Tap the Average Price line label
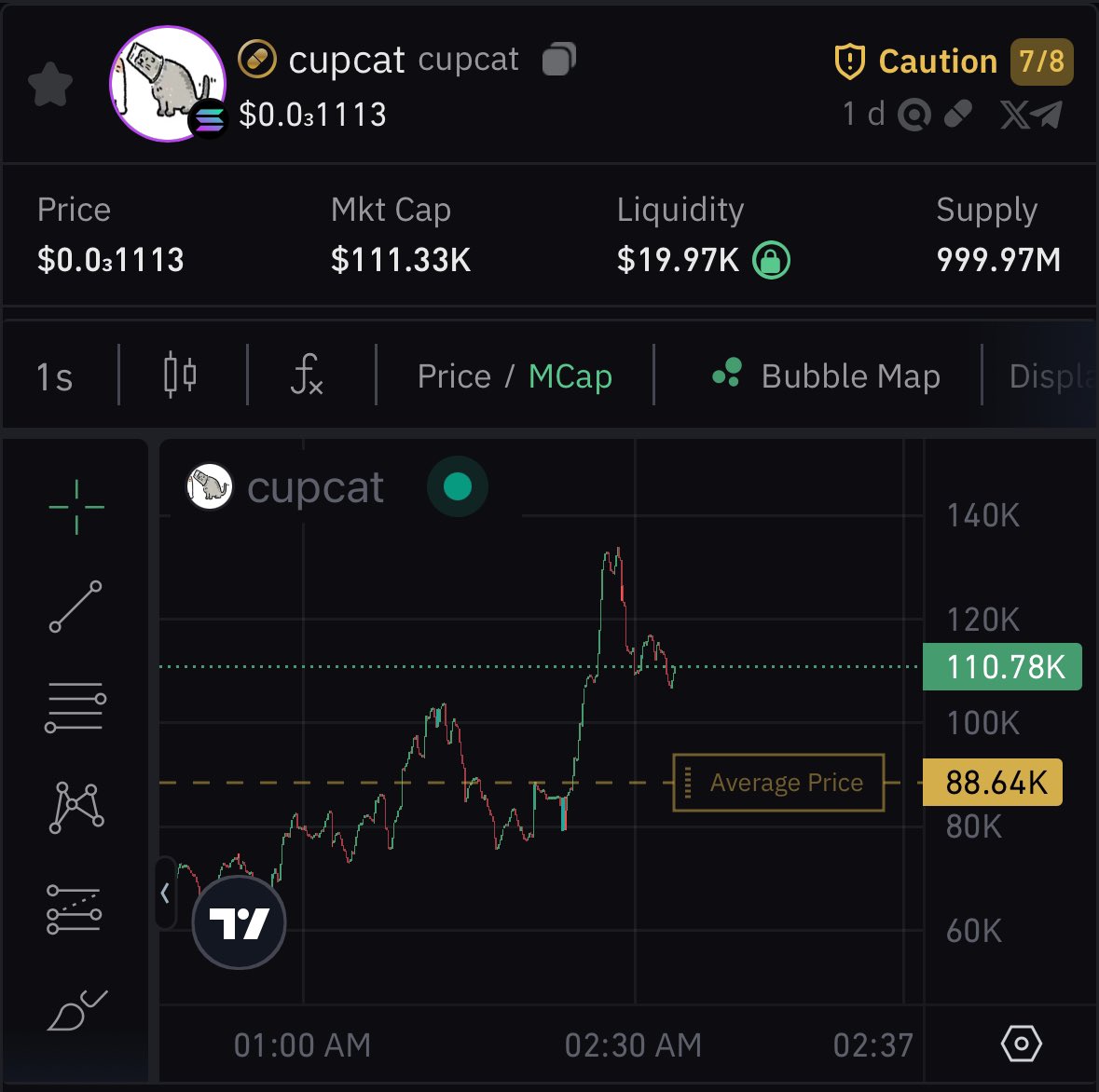 (778, 783)
